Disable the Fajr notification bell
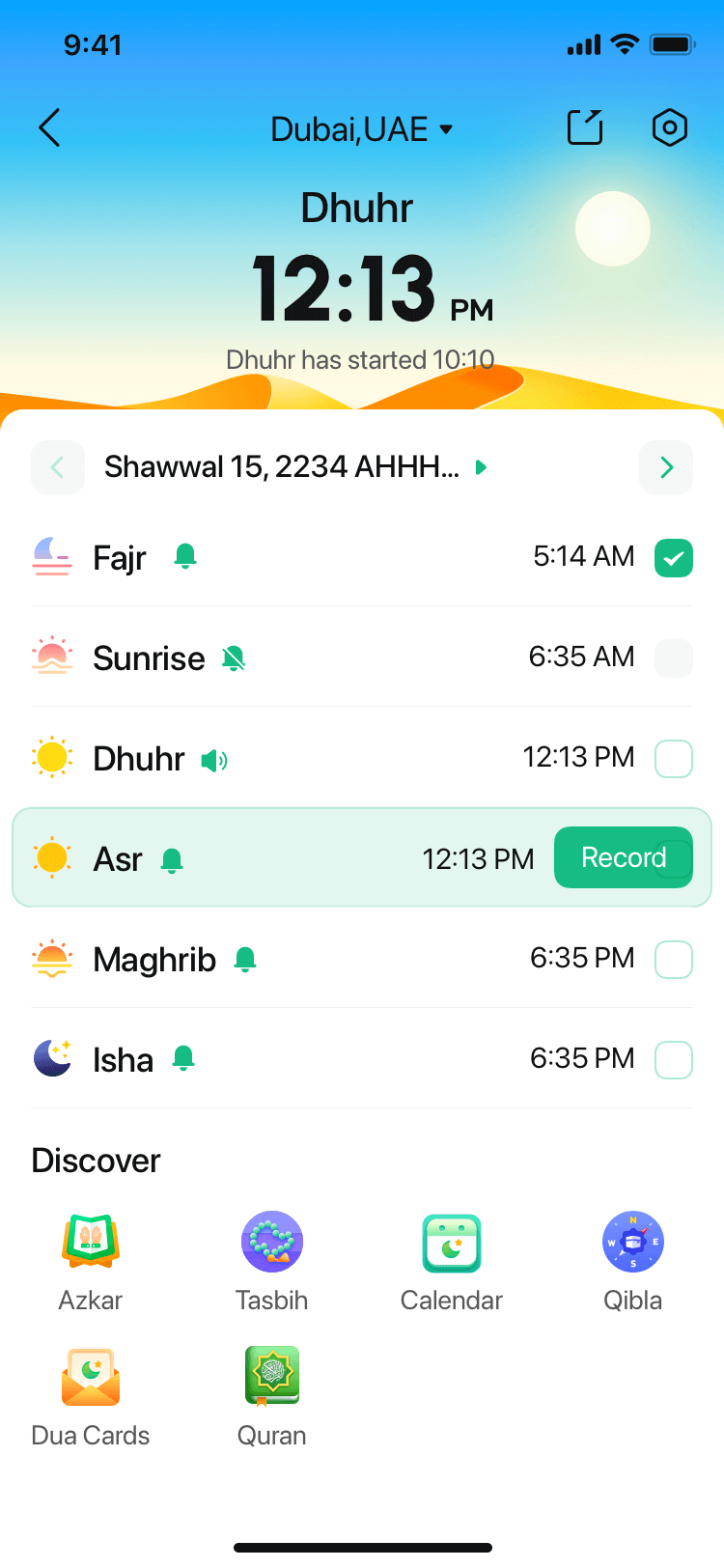This screenshot has height=1568, width=724. (x=185, y=557)
